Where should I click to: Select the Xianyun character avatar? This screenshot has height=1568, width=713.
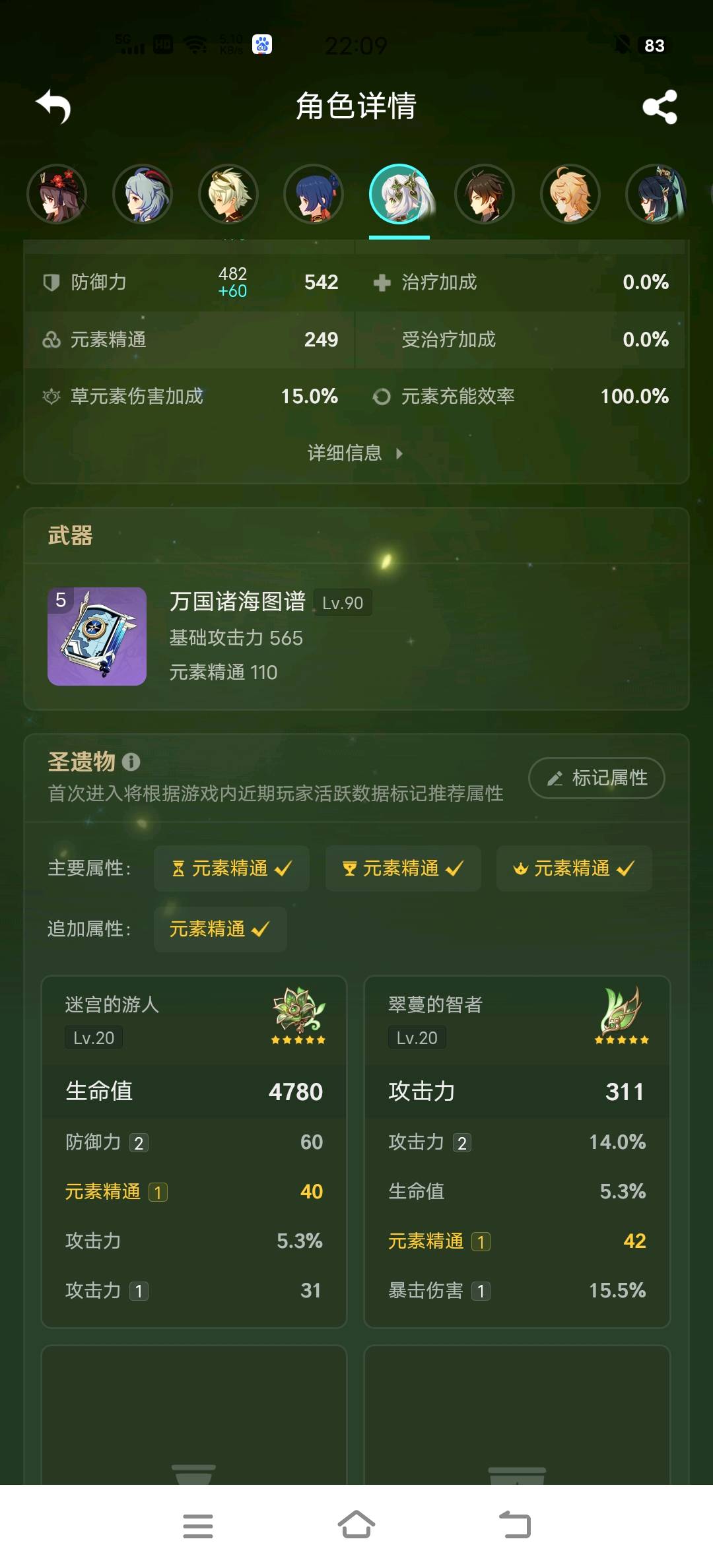click(656, 194)
